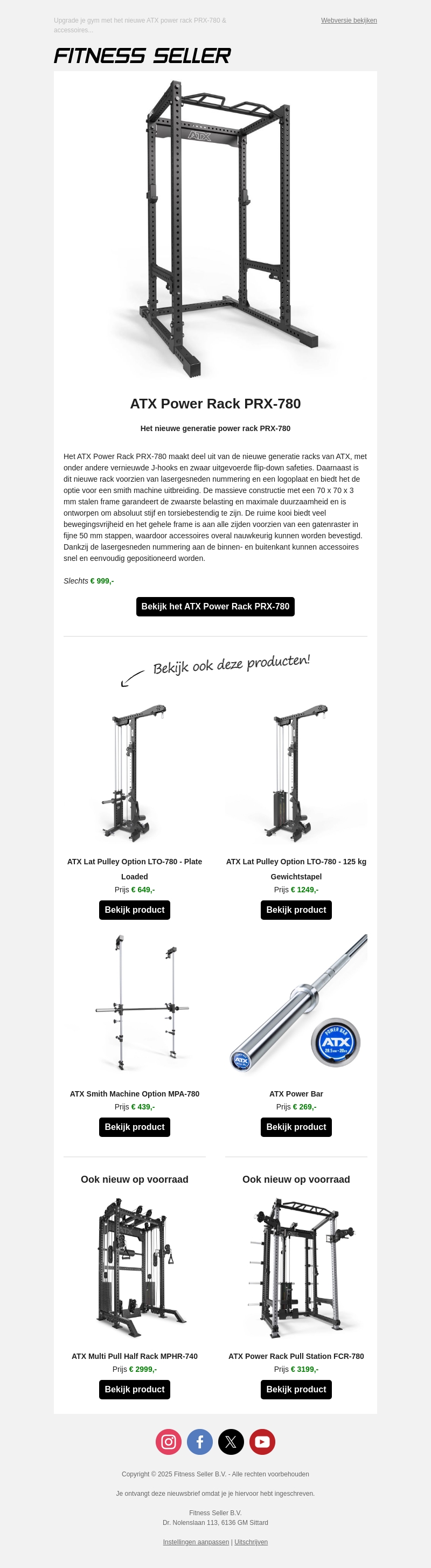View the ATX Power Rack Pull Station FCR-780
This screenshot has height=1568, width=431.
coord(296,1389)
